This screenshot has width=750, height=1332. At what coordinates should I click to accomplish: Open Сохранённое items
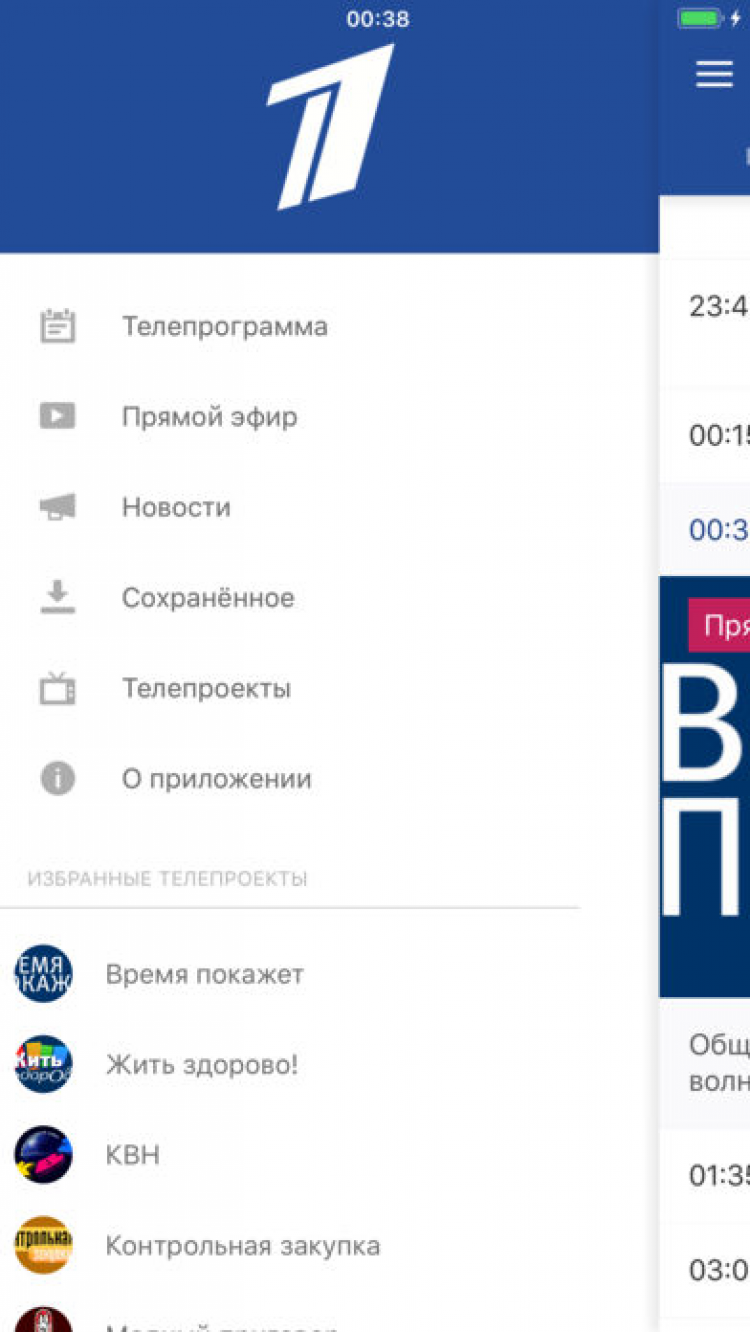pyautogui.click(x=208, y=598)
